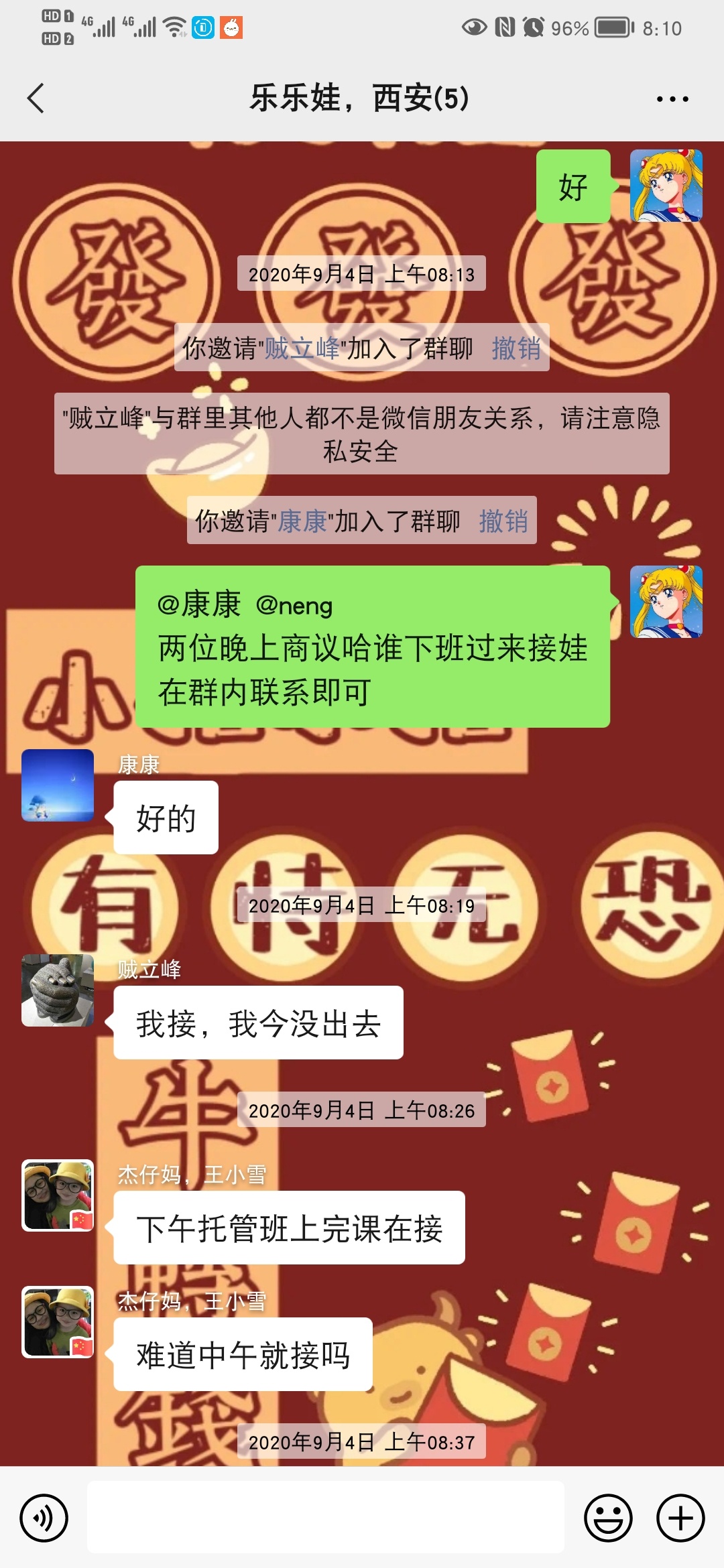The height and width of the screenshot is (1568, 724).
Task: View 康康's avatar profile
Action: tap(58, 785)
